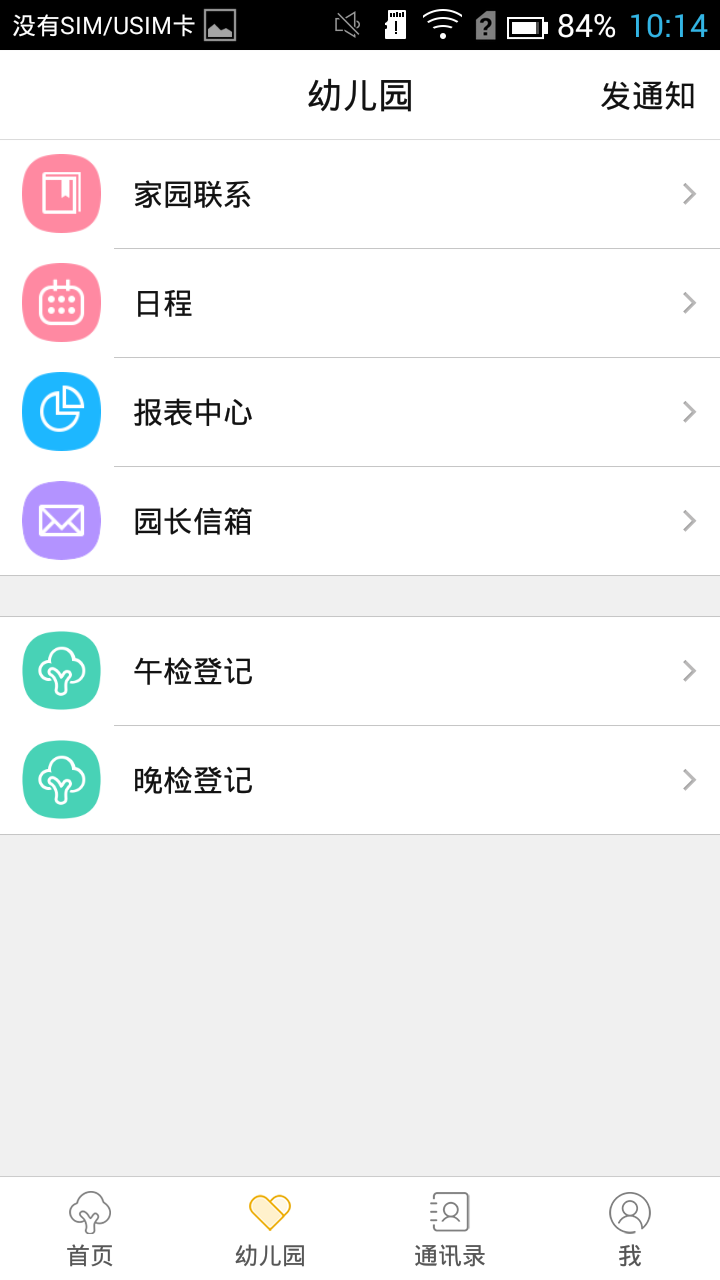Open 园长信箱 via the arrow
The image size is (720, 1280).
[x=689, y=520]
